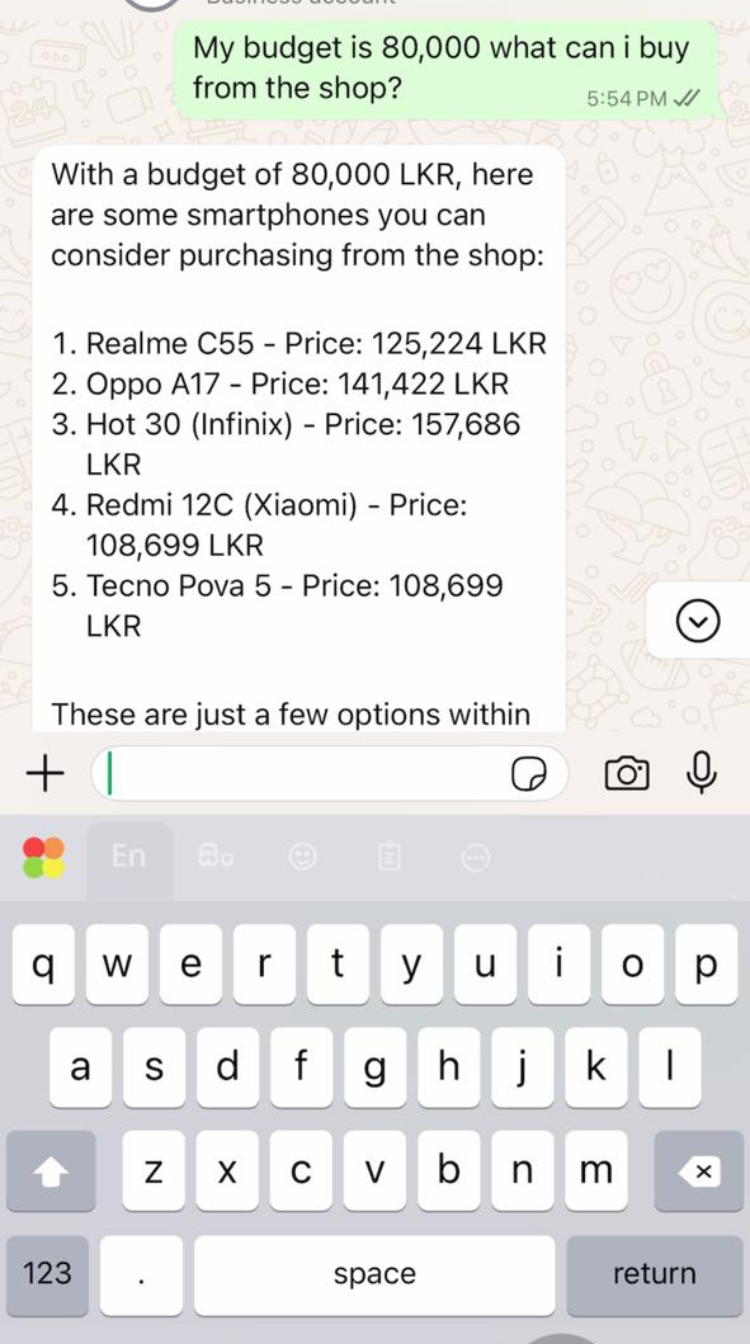Tap the shift key
This screenshot has width=750, height=1344.
click(x=51, y=1171)
